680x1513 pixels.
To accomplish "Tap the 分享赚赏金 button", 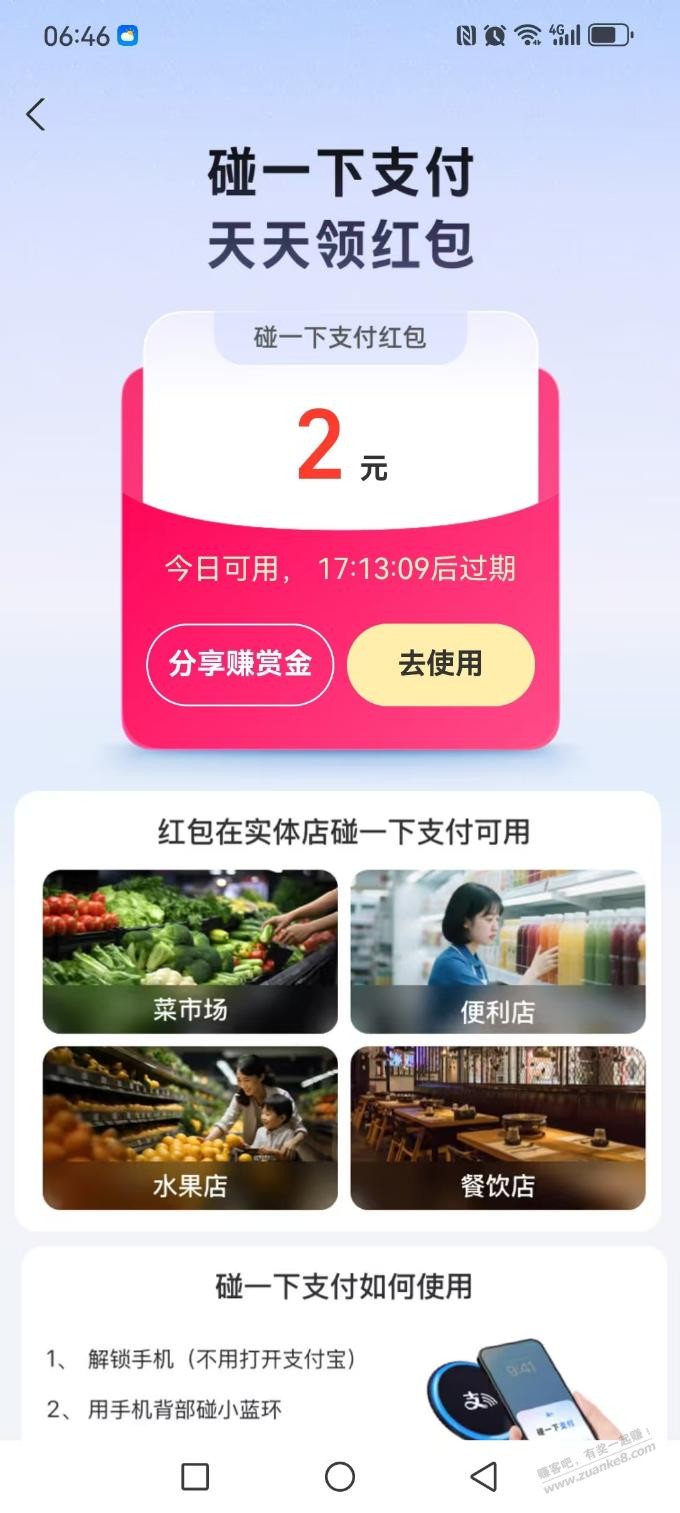I will 240,664.
